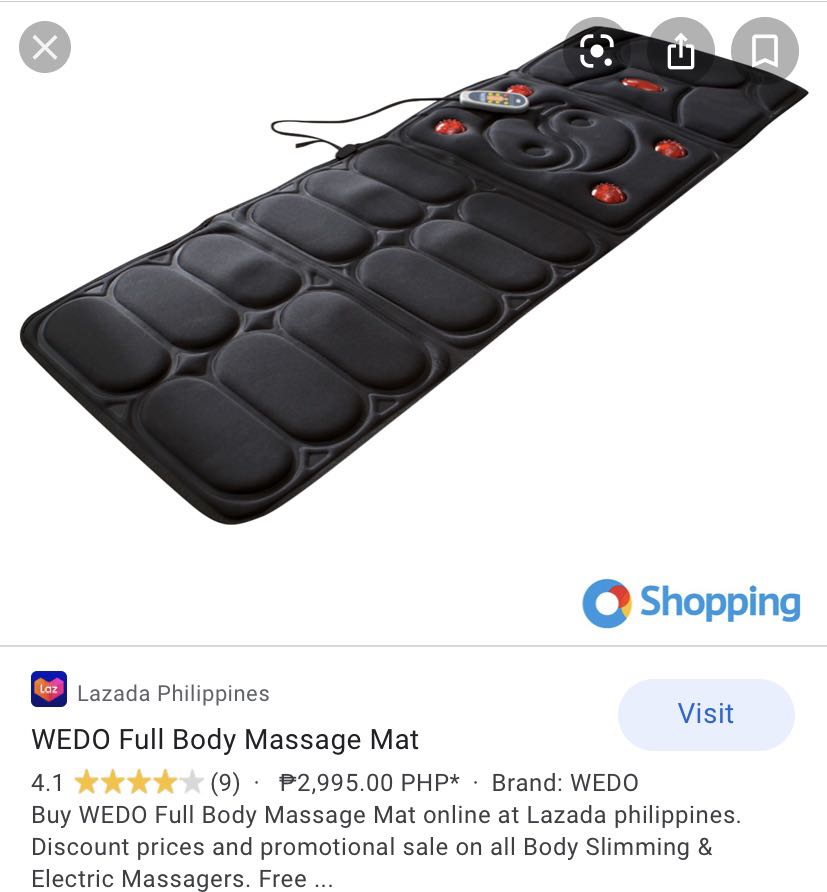Tap the upload arrow inside the share circle
Image resolution: width=827 pixels, height=892 pixels.
pyautogui.click(x=682, y=47)
